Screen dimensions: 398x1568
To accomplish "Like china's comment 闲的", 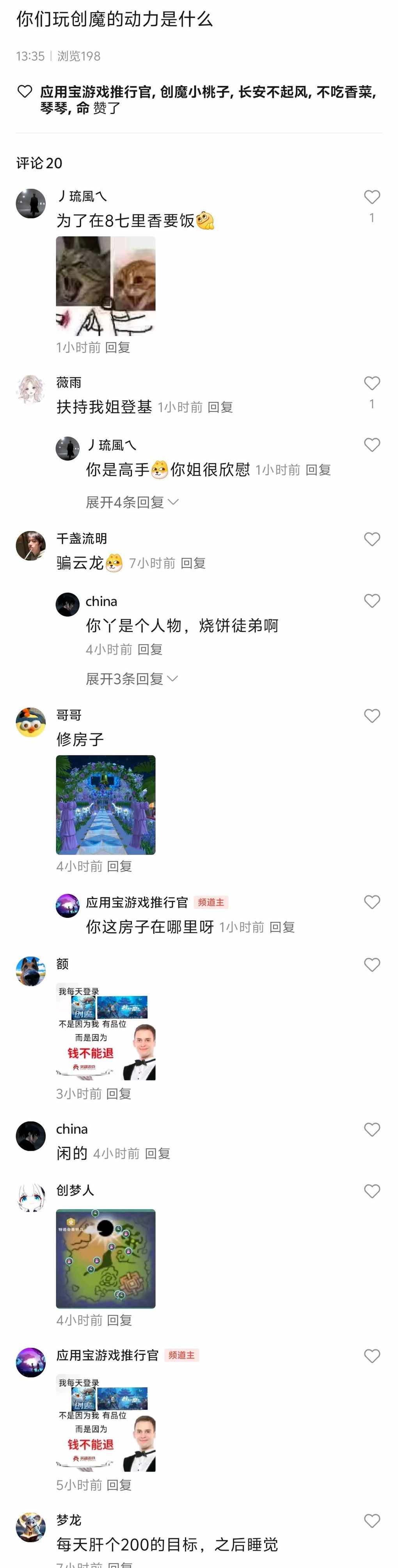I will (372, 1130).
